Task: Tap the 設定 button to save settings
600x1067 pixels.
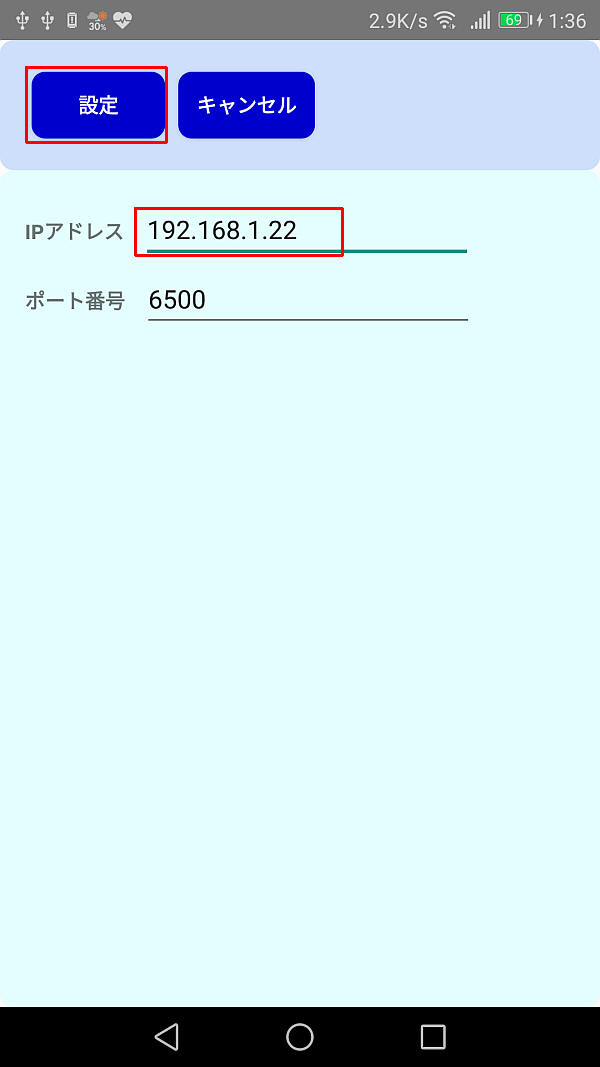Action: coord(98,105)
